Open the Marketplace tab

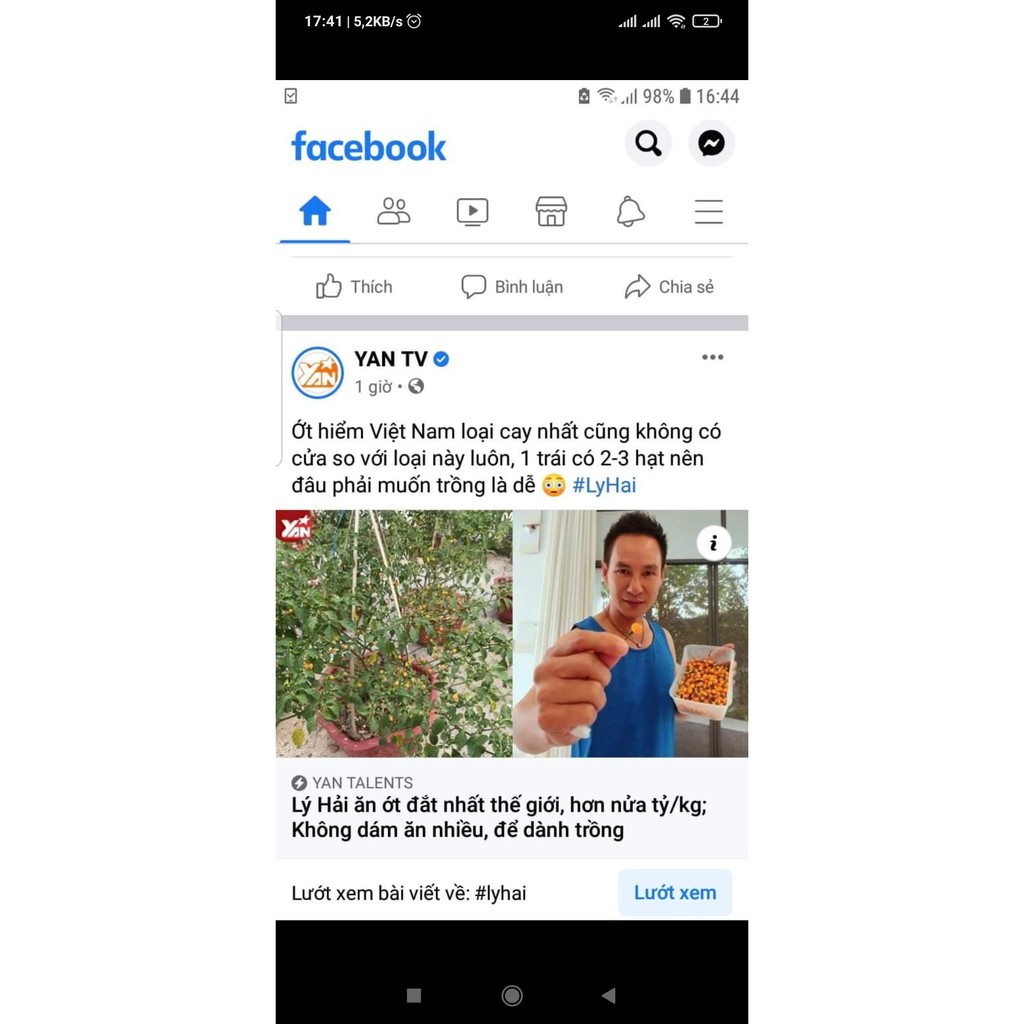pyautogui.click(x=551, y=212)
